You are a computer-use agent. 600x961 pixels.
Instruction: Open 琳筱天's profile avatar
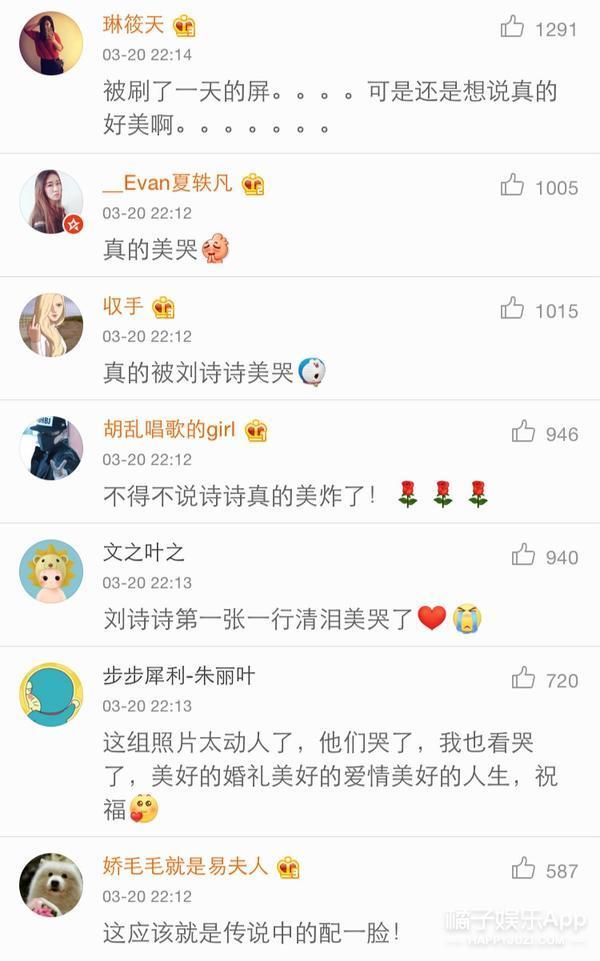[x=51, y=43]
